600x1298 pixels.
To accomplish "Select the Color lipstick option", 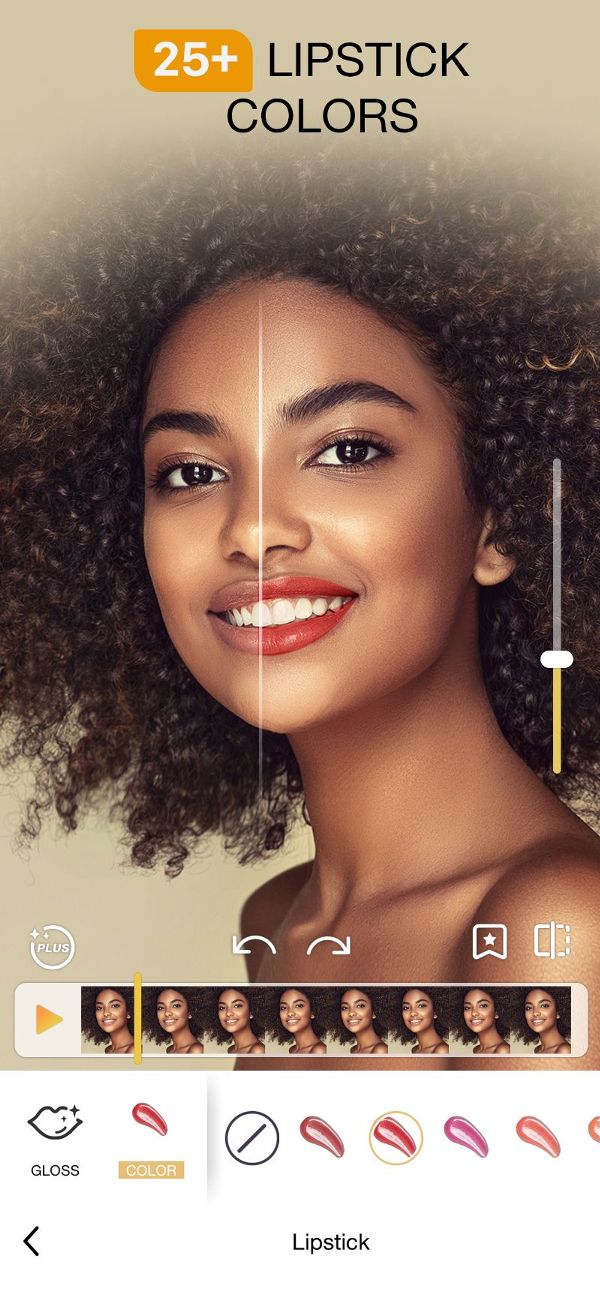I will click(151, 1140).
